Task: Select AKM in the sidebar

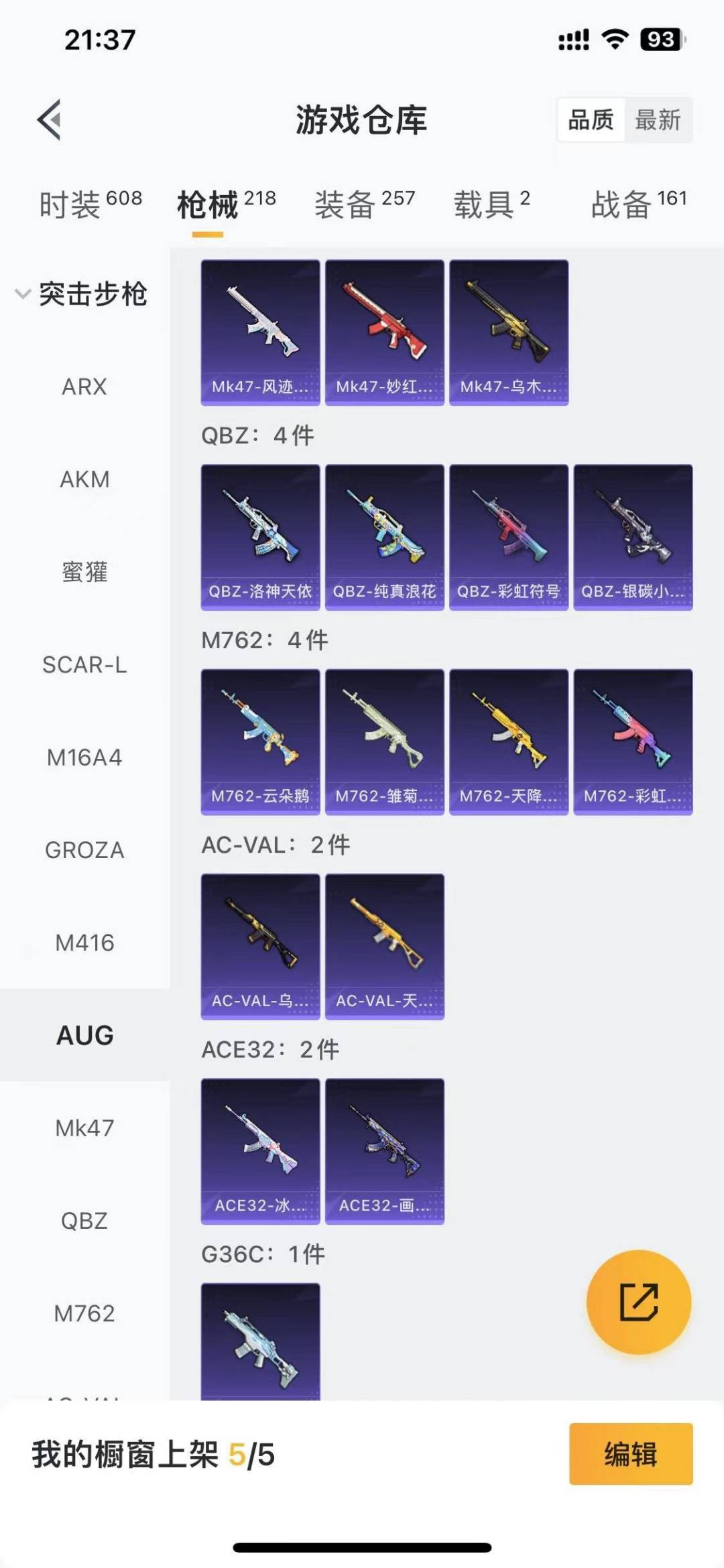Action: click(84, 479)
